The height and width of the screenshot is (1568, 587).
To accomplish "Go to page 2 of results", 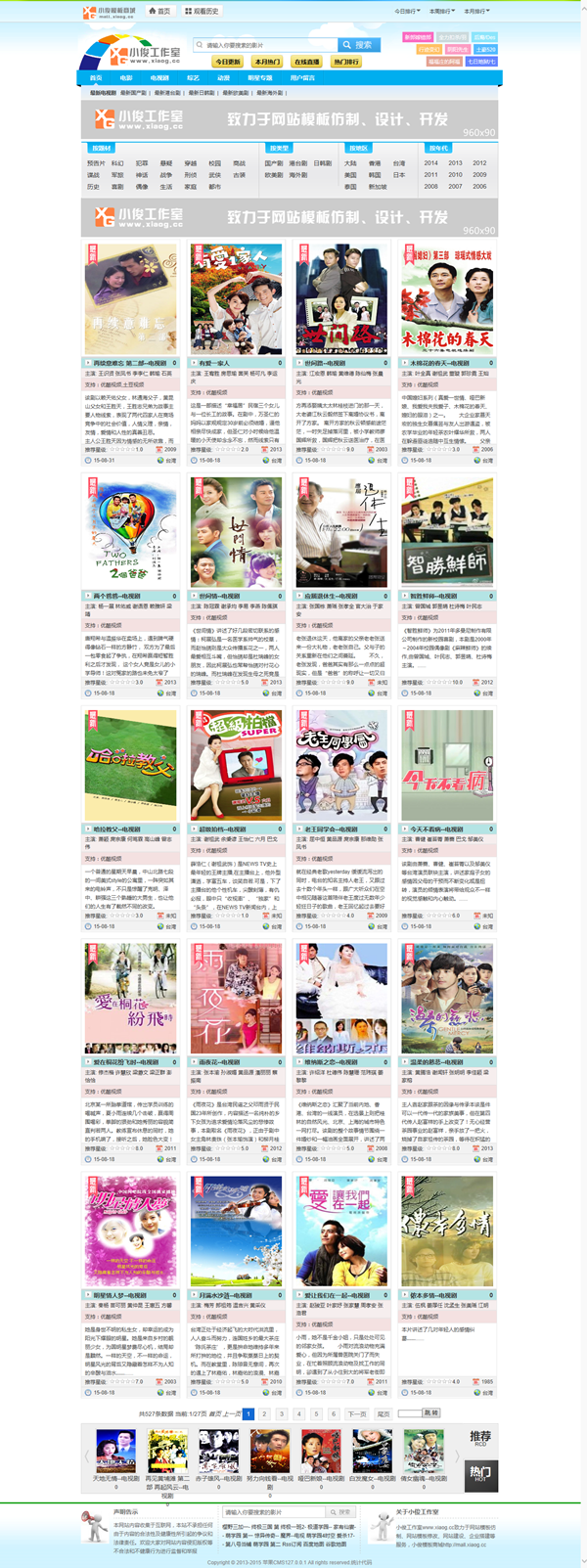I will tap(264, 1413).
